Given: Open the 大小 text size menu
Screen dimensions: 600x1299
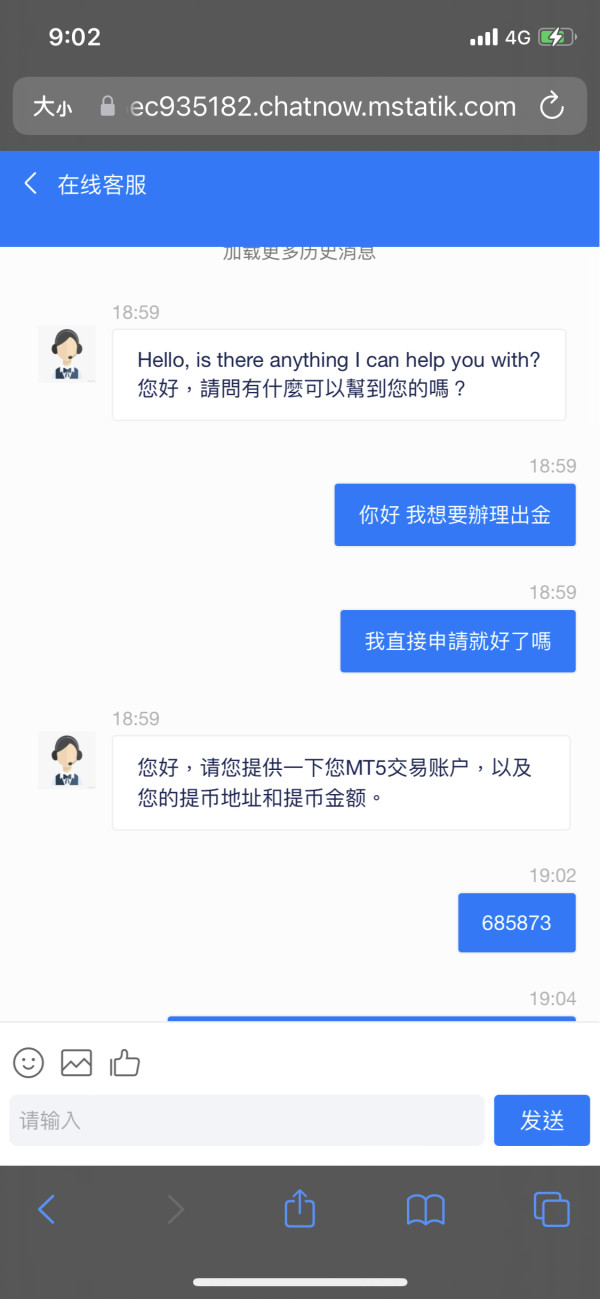Looking at the screenshot, I should 52,107.
